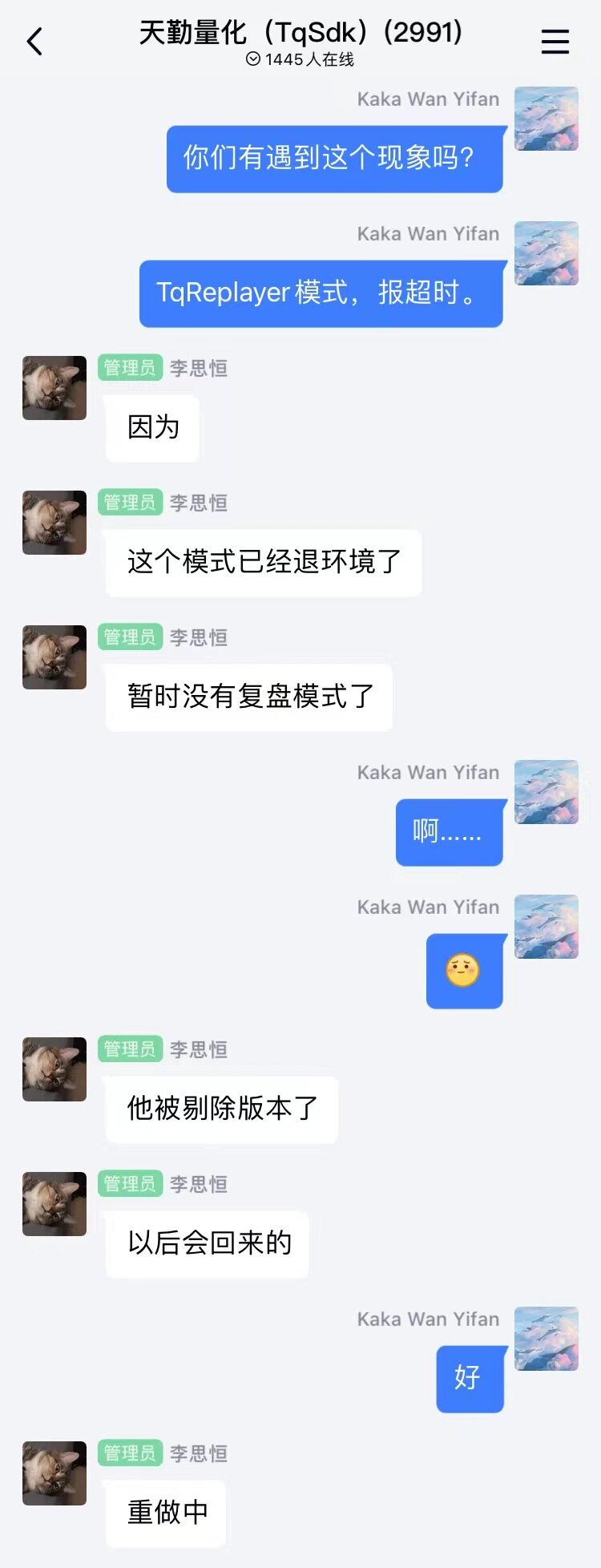This screenshot has height=1568, width=601.
Task: Tap the sender name 李思恒
Action: point(198,368)
